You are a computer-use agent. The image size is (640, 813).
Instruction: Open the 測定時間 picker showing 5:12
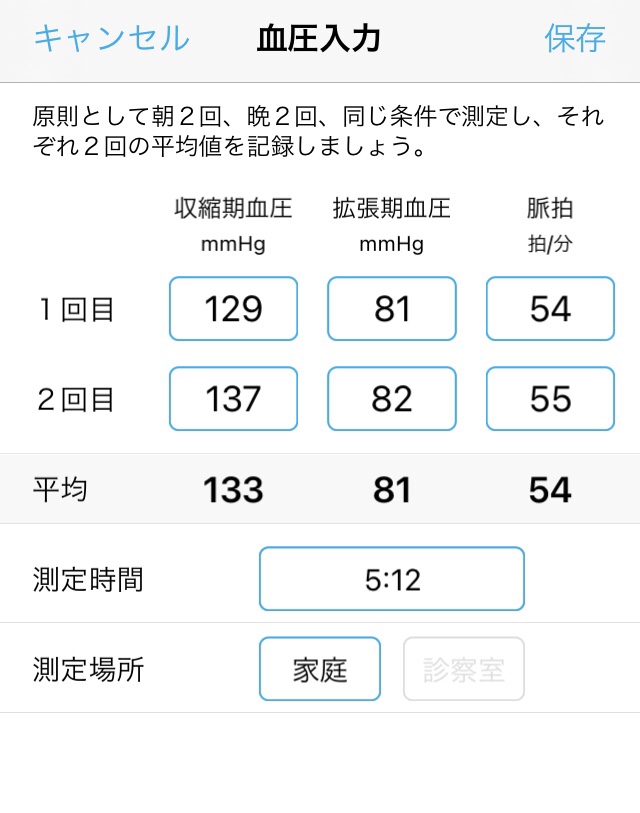tap(392, 579)
